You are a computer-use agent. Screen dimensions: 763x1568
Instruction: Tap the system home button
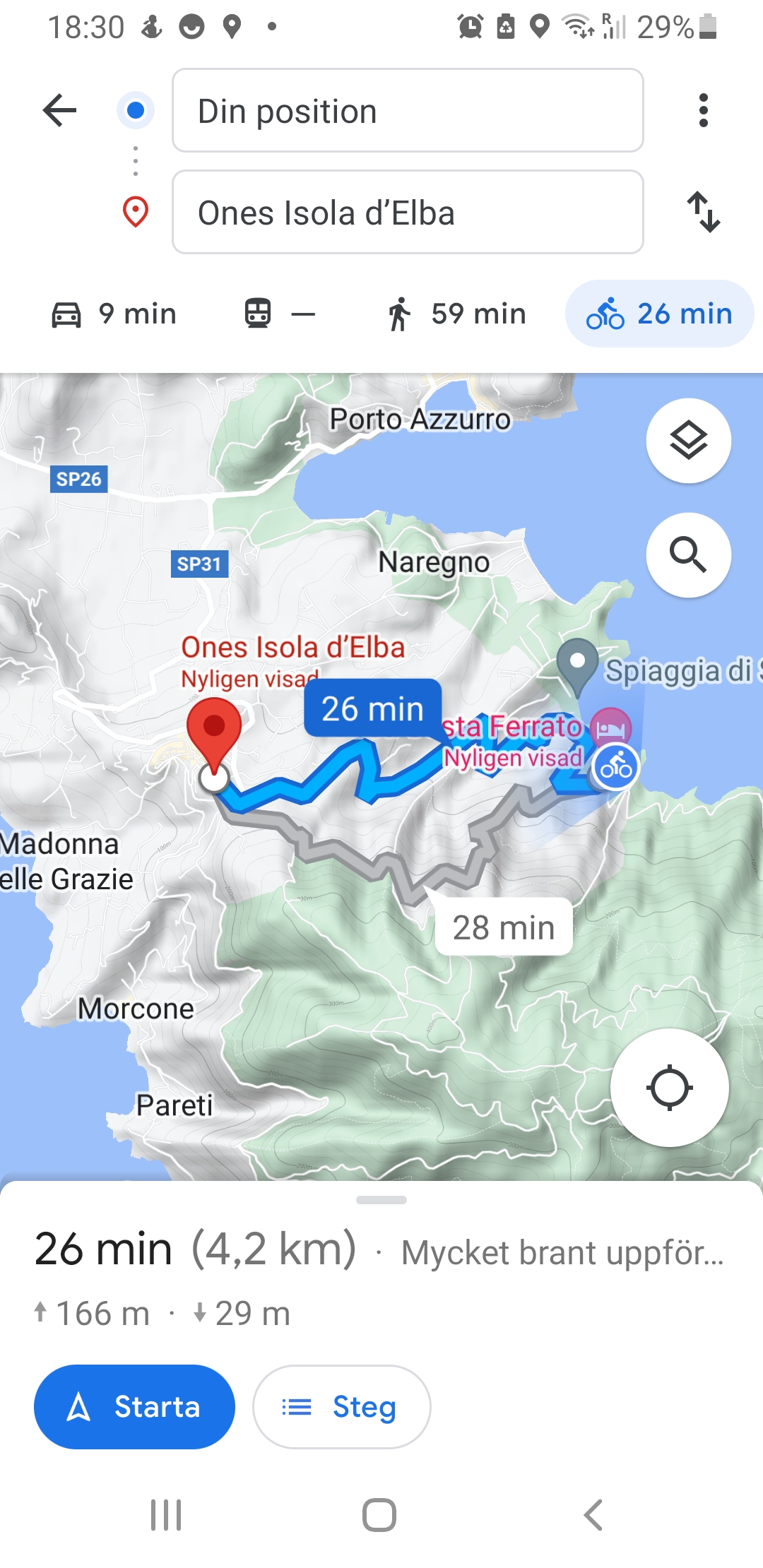click(x=379, y=1515)
